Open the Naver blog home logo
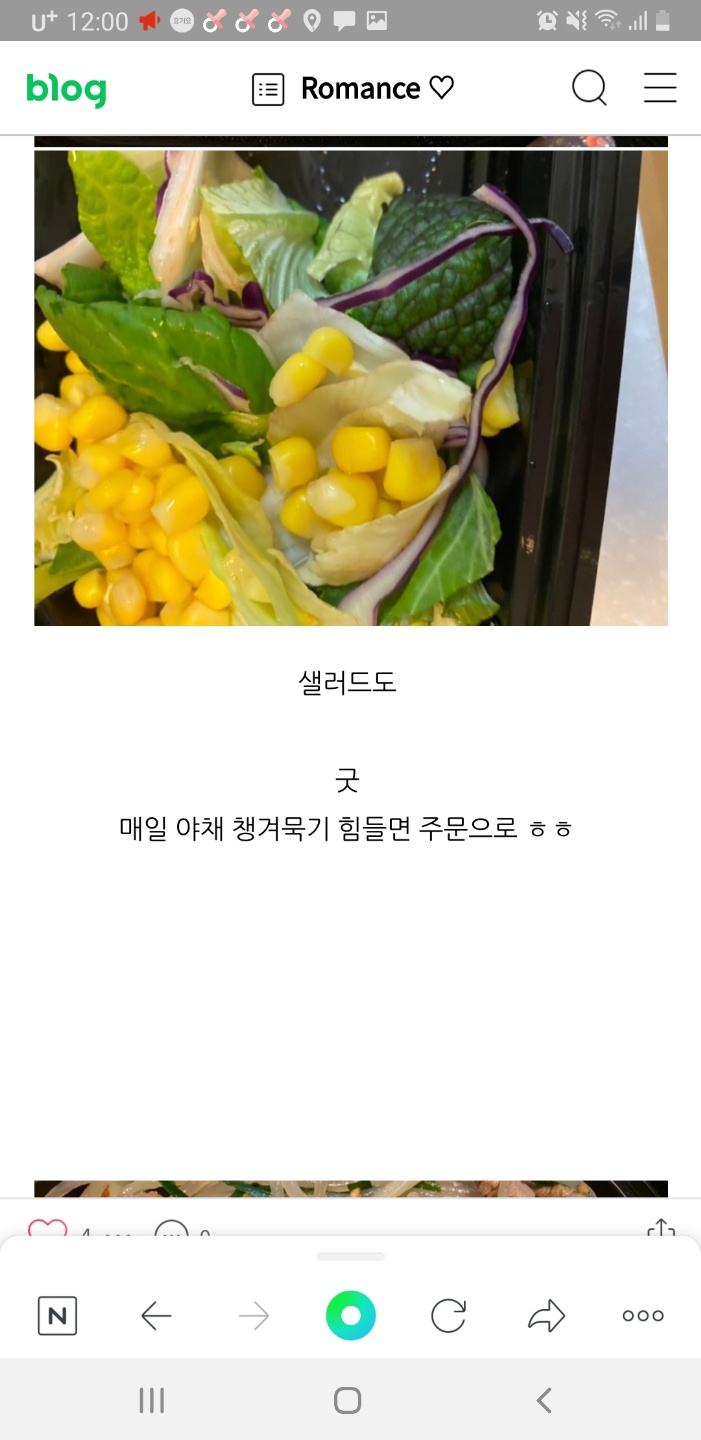 [66, 89]
